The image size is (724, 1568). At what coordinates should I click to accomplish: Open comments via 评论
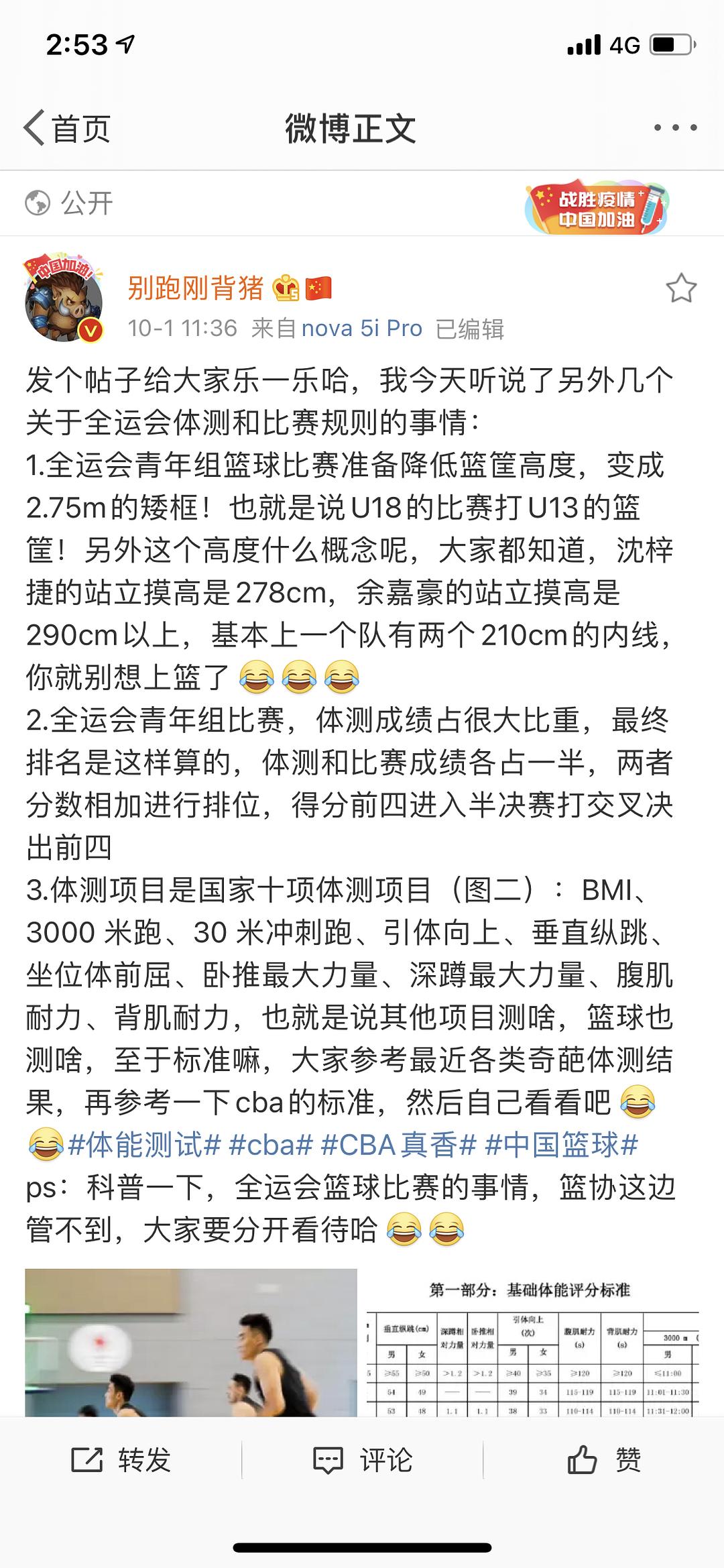pyautogui.click(x=362, y=1459)
